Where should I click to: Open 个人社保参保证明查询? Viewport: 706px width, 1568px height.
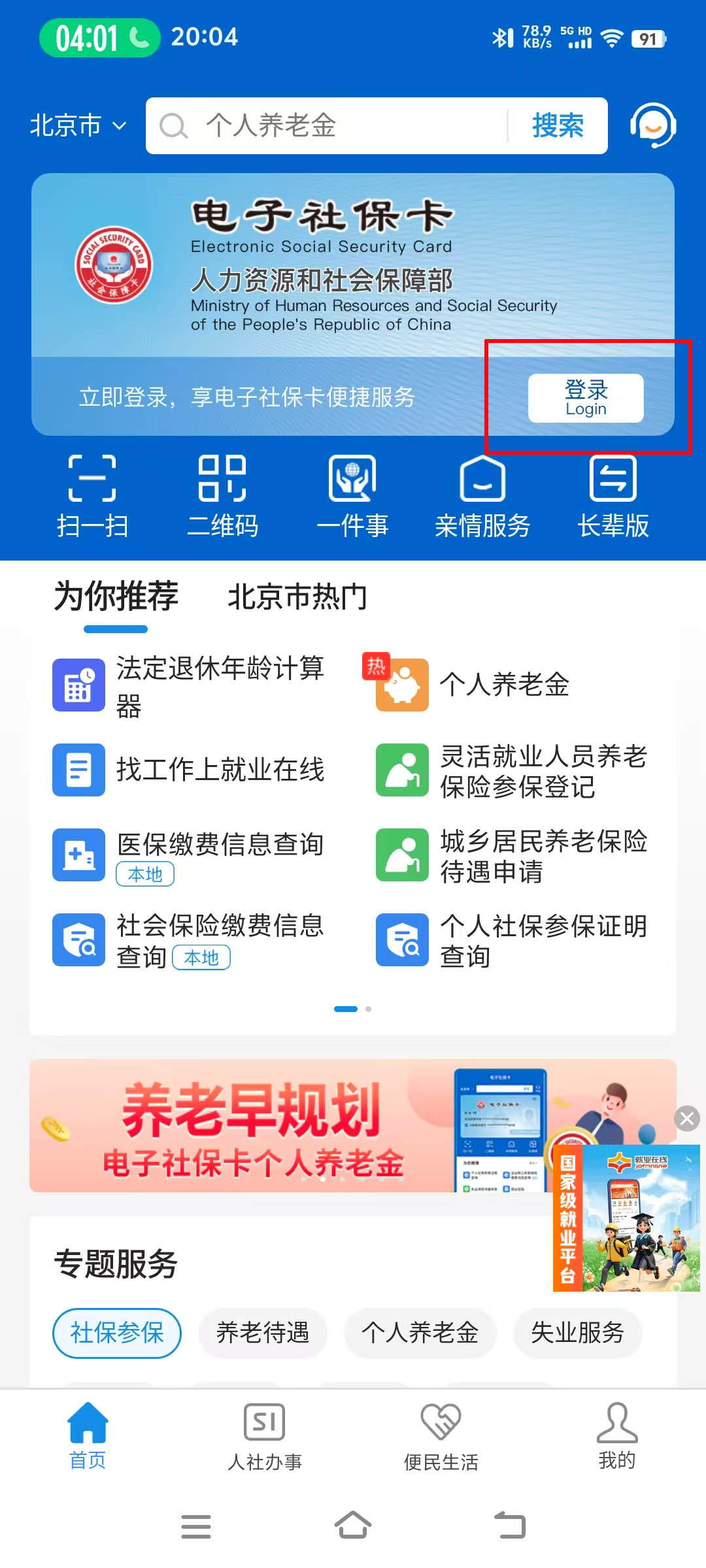tap(513, 939)
